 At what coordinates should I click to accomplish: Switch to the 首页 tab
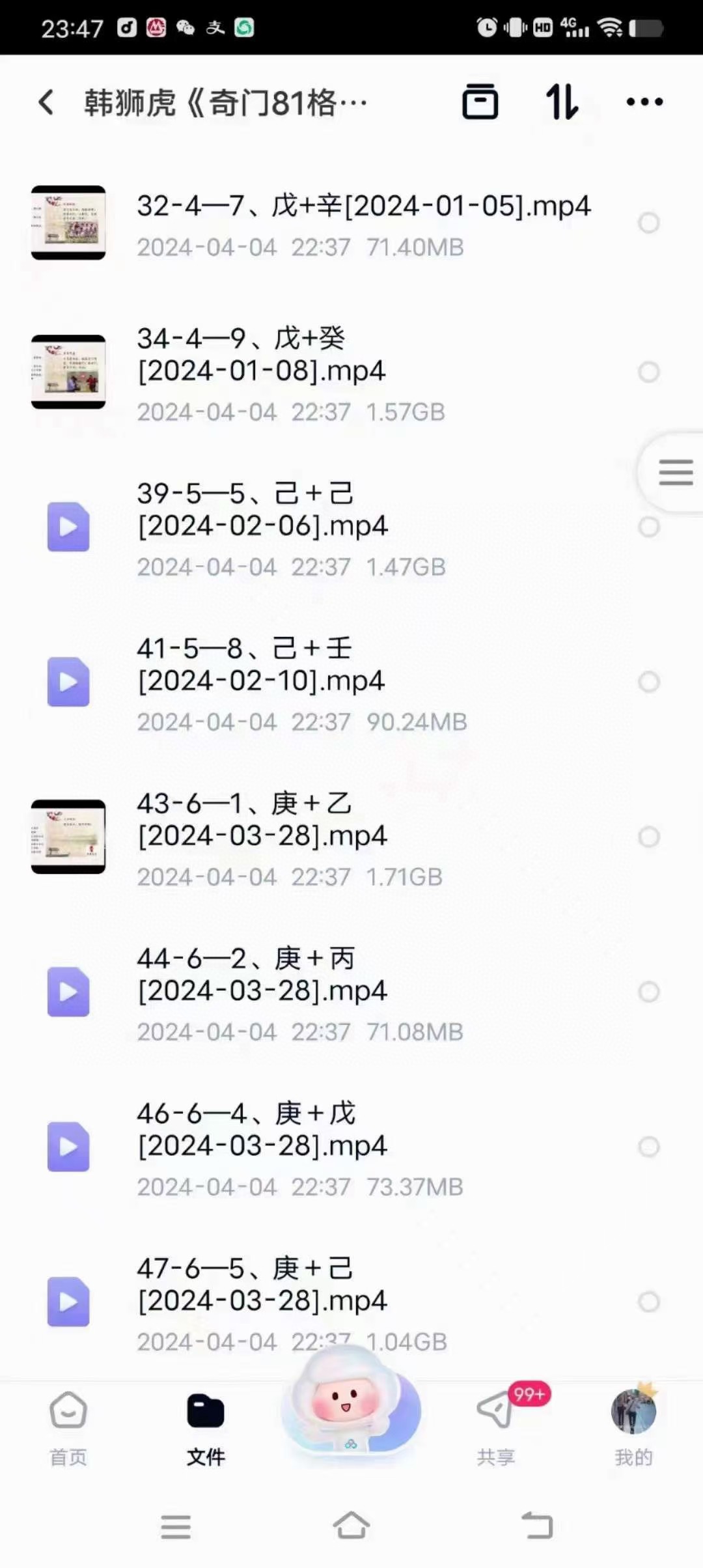(68, 1429)
